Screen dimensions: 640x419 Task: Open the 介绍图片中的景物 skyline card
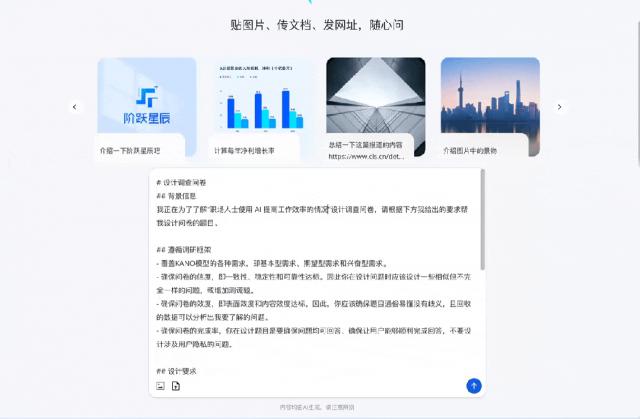(x=490, y=108)
